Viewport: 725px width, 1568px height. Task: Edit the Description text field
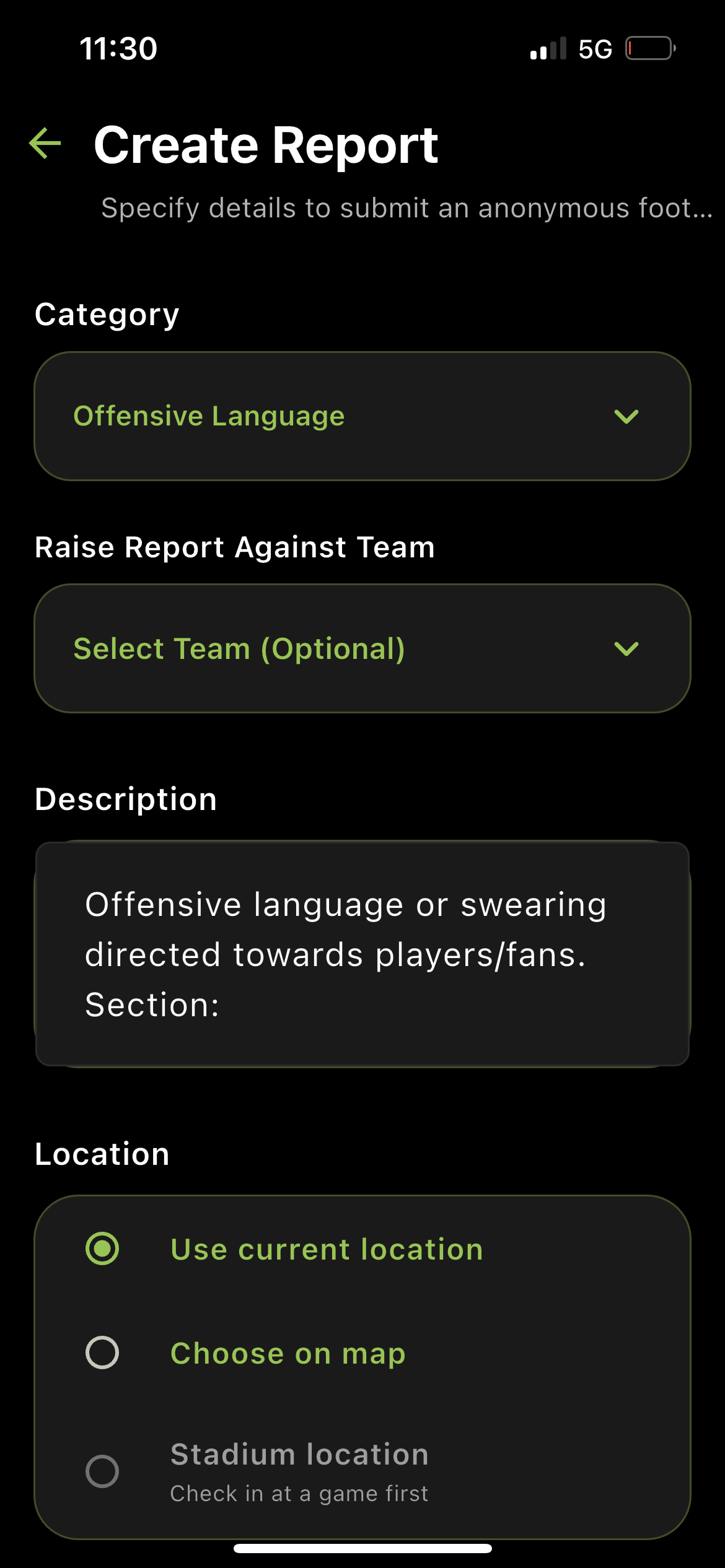pyautogui.click(x=362, y=954)
